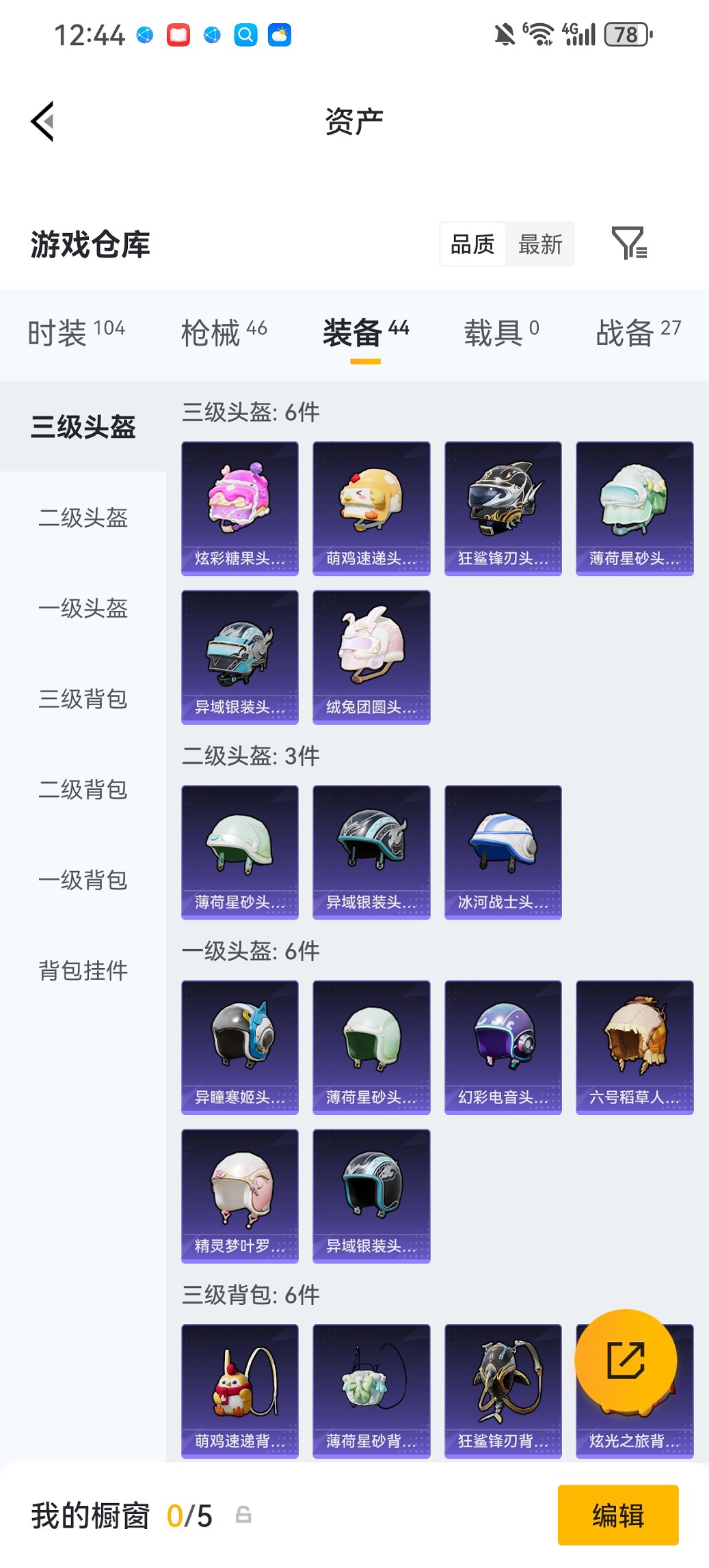Go back using the top-left arrow
709x1568 pixels.
pyautogui.click(x=42, y=122)
